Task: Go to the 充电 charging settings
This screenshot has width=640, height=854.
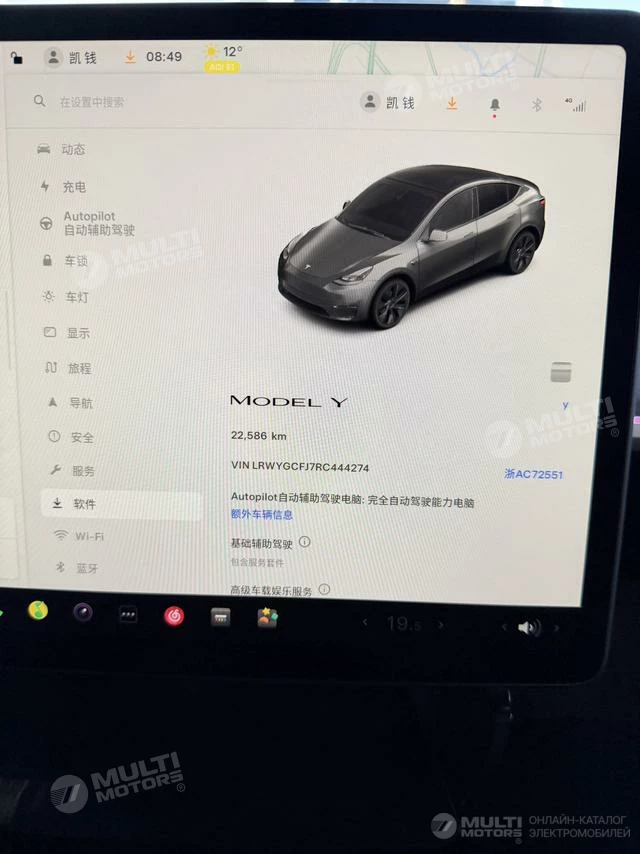Action: (73, 187)
